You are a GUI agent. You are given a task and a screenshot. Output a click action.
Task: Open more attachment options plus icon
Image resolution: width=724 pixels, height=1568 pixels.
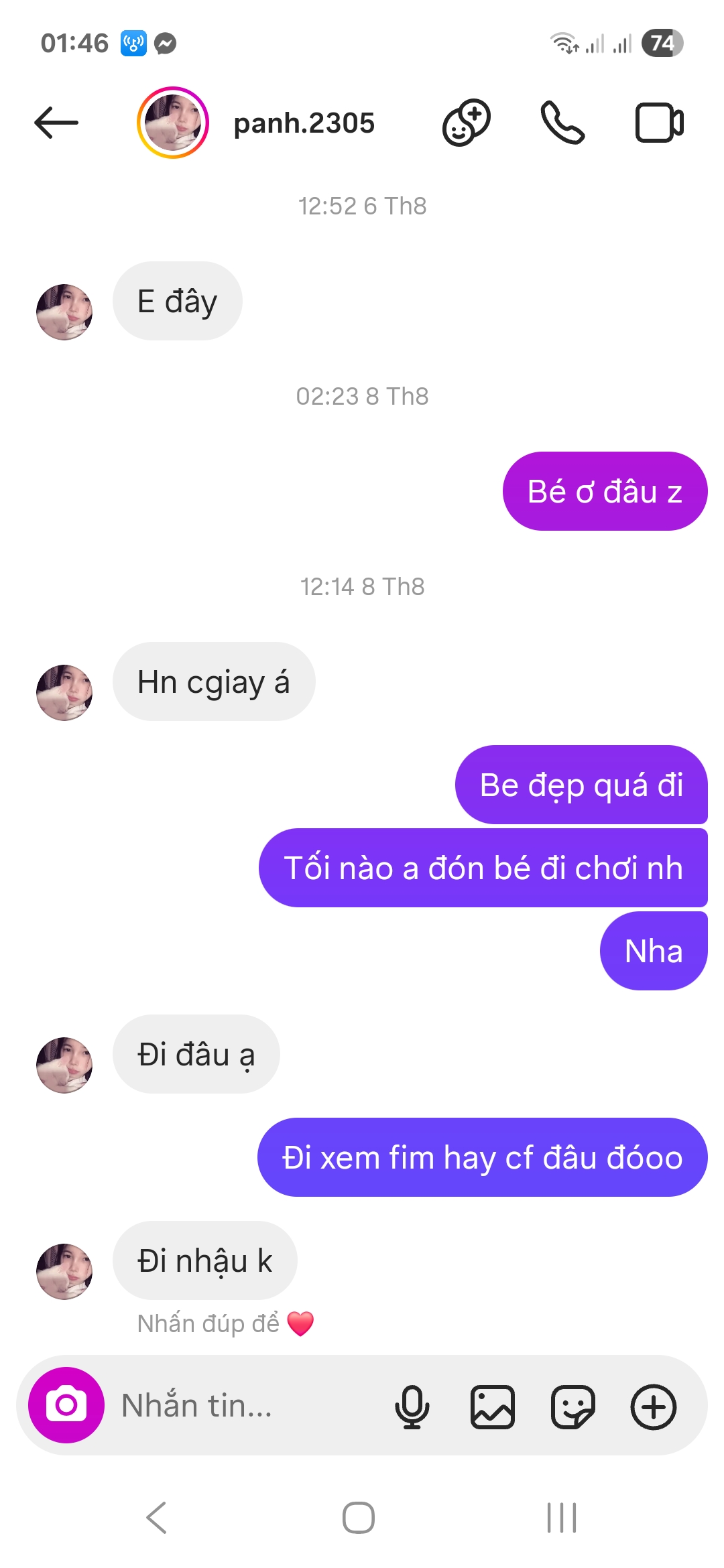coord(653,1407)
